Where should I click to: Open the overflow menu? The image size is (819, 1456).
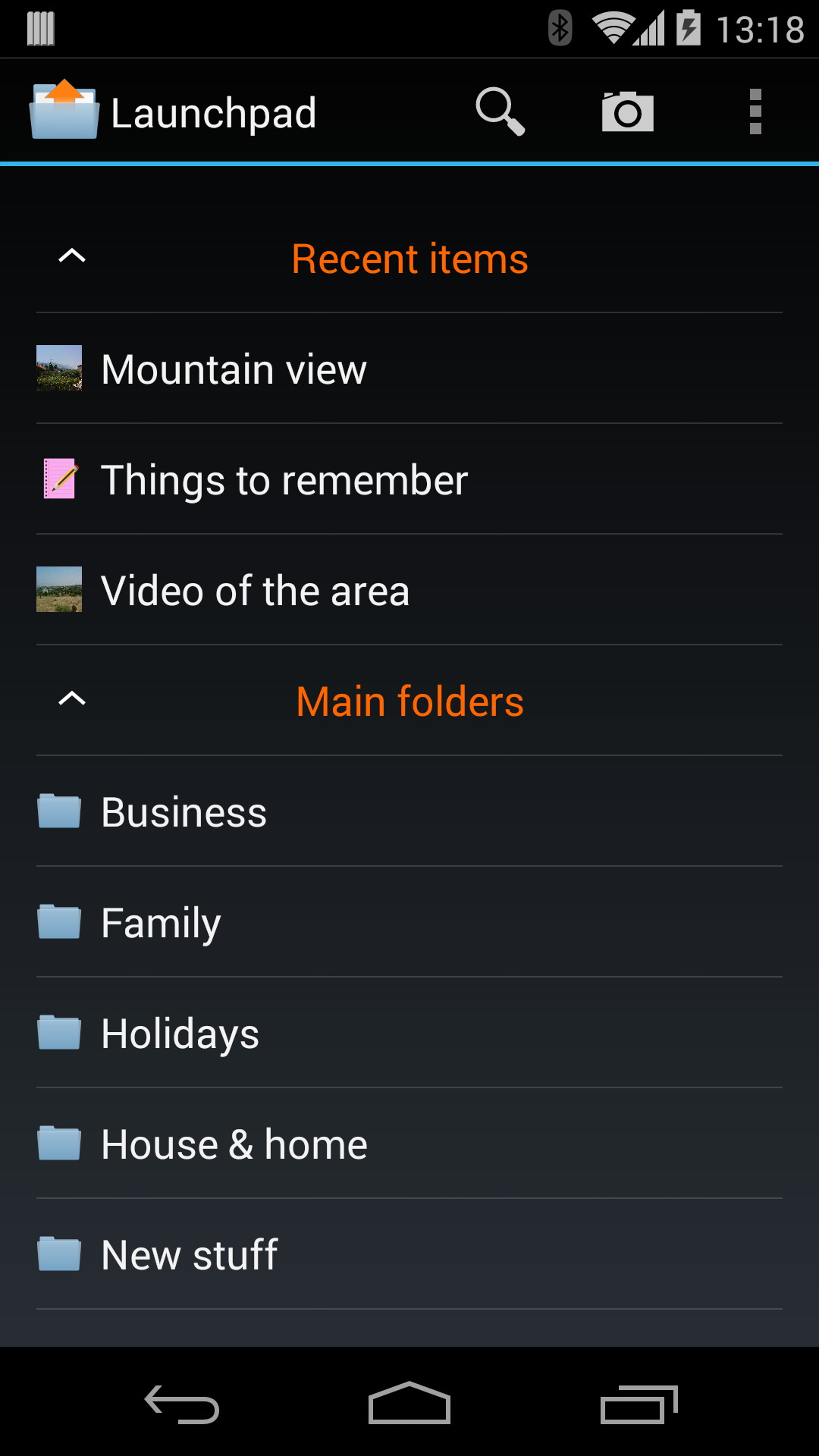755,111
